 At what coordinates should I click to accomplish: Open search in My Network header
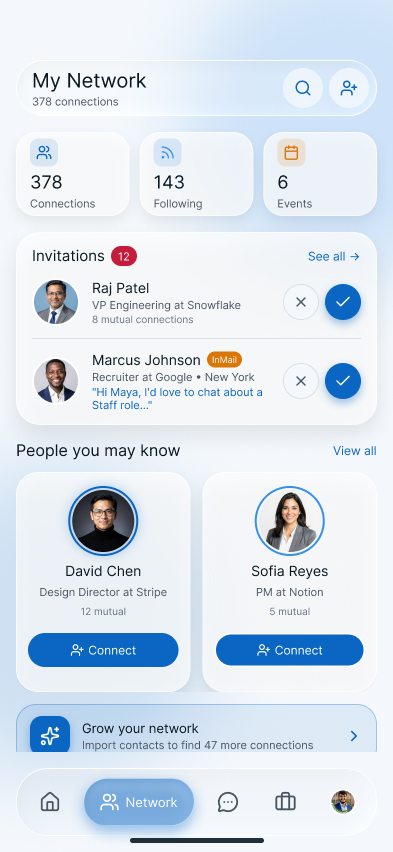click(303, 88)
